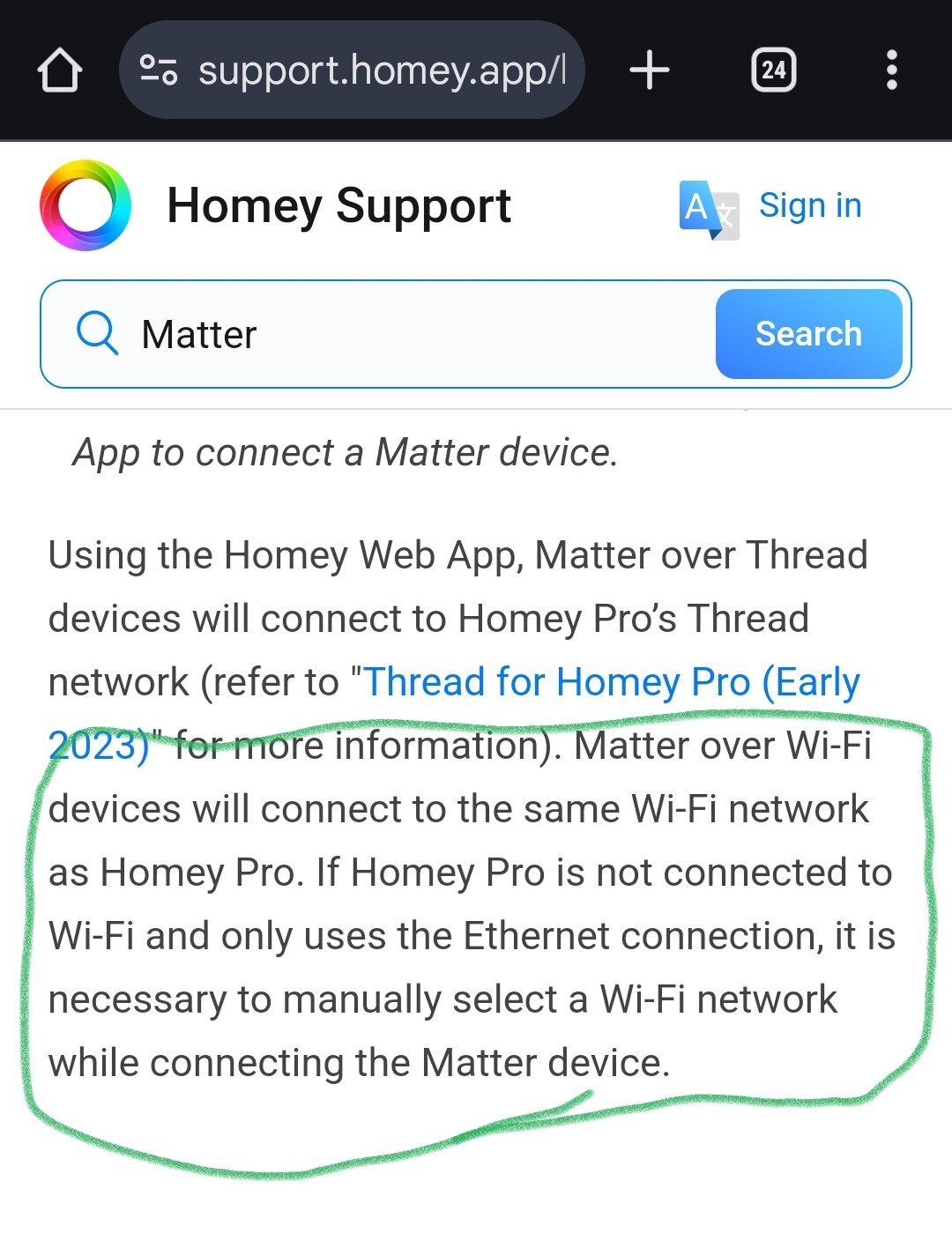
Task: Open the browser overflow menu
Action: tap(891, 70)
